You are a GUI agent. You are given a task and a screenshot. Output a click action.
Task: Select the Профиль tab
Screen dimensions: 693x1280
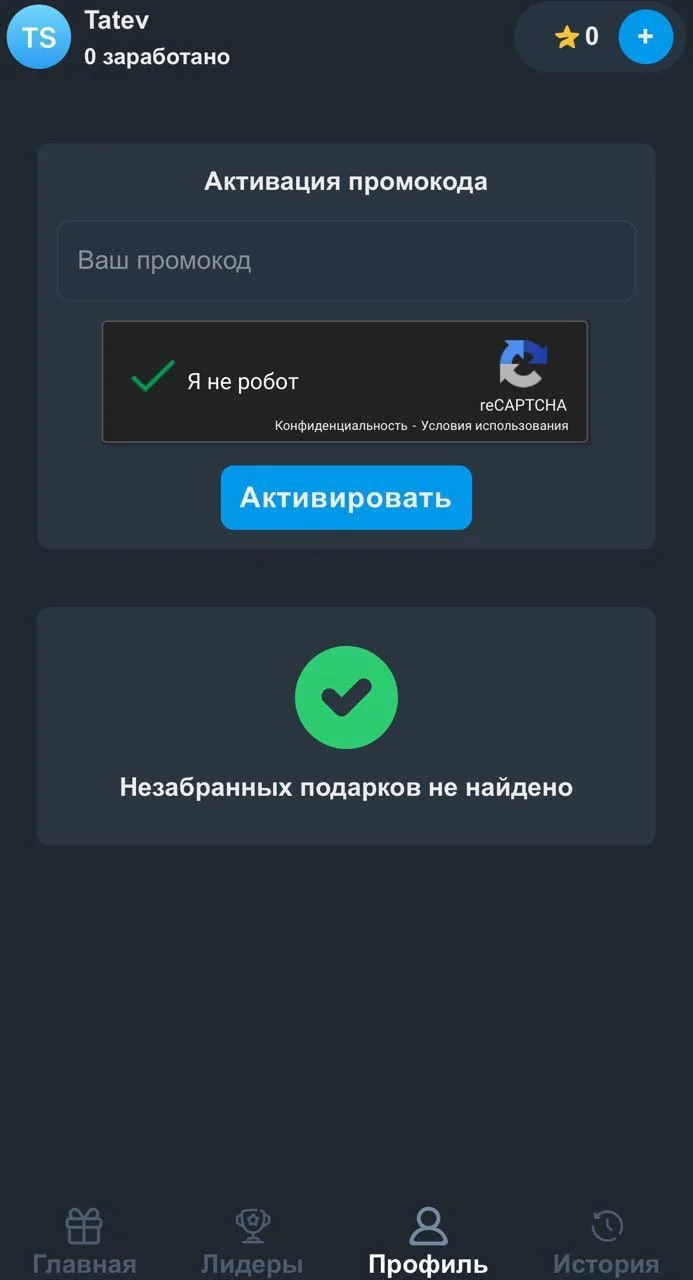(x=428, y=1241)
